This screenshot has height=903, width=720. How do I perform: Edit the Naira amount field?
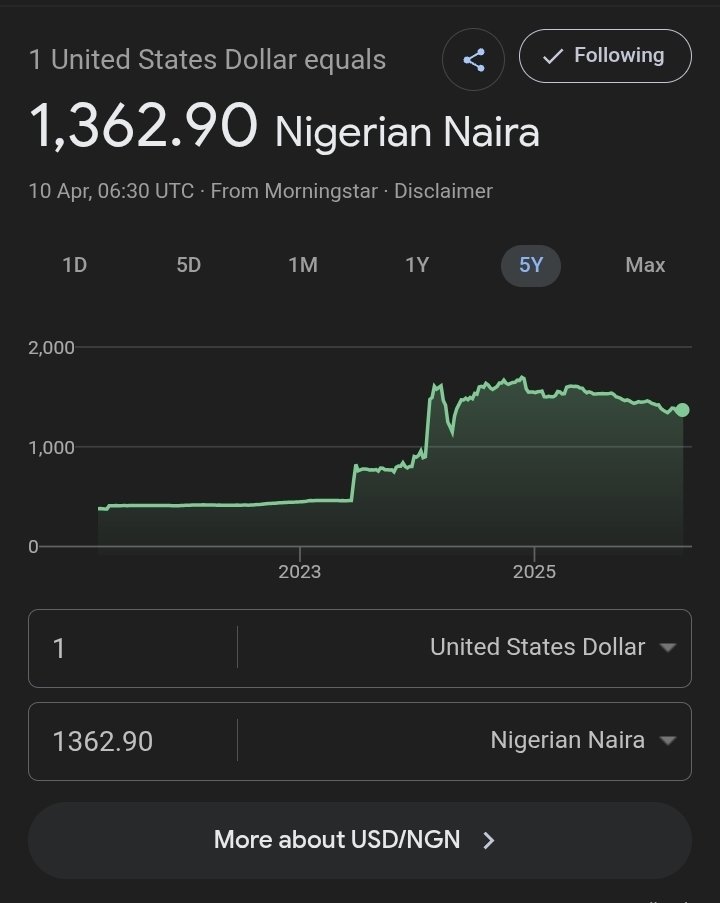coord(132,741)
